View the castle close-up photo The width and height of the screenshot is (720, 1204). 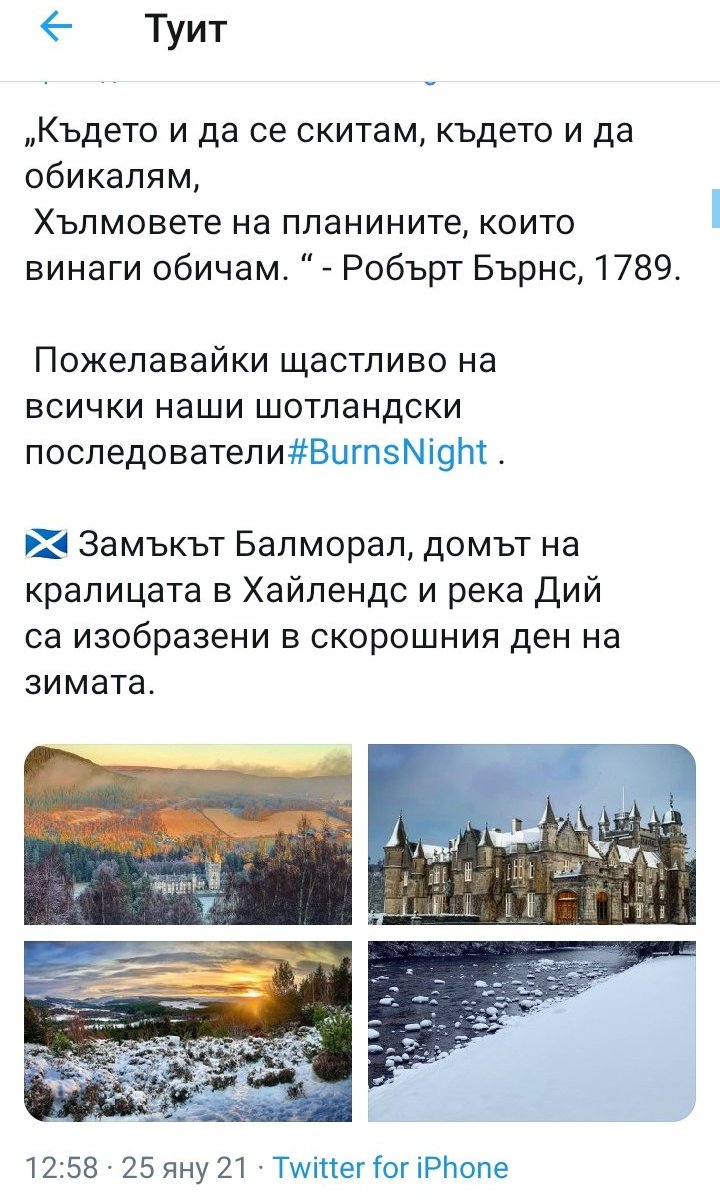pos(532,834)
